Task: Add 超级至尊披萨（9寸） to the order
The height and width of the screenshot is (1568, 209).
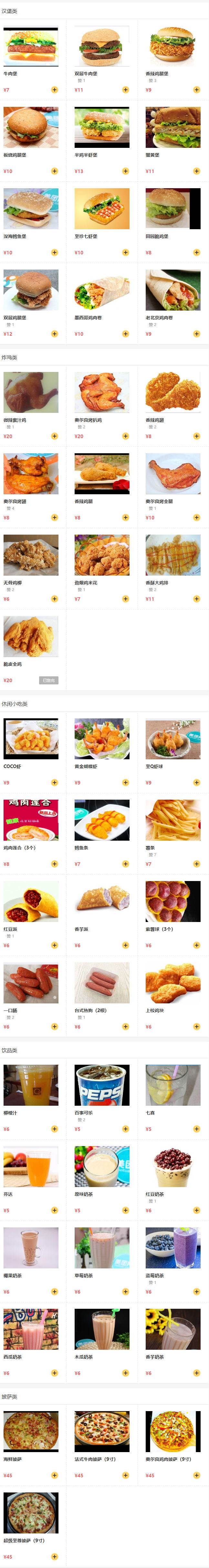Action: click(54, 1556)
